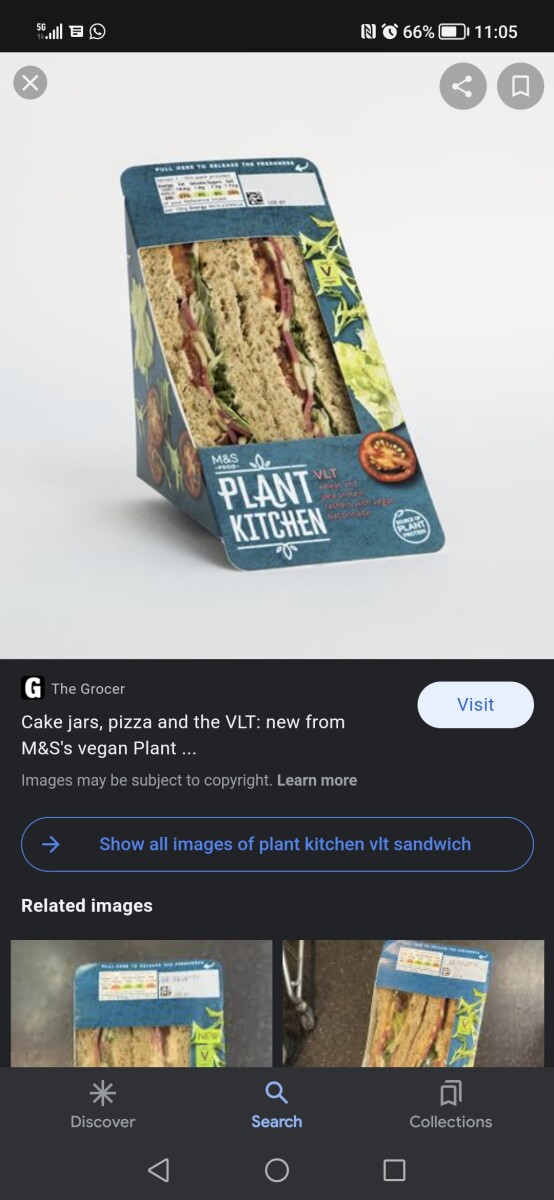Go to the system home screen
The width and height of the screenshot is (554, 1200).
point(277,1170)
